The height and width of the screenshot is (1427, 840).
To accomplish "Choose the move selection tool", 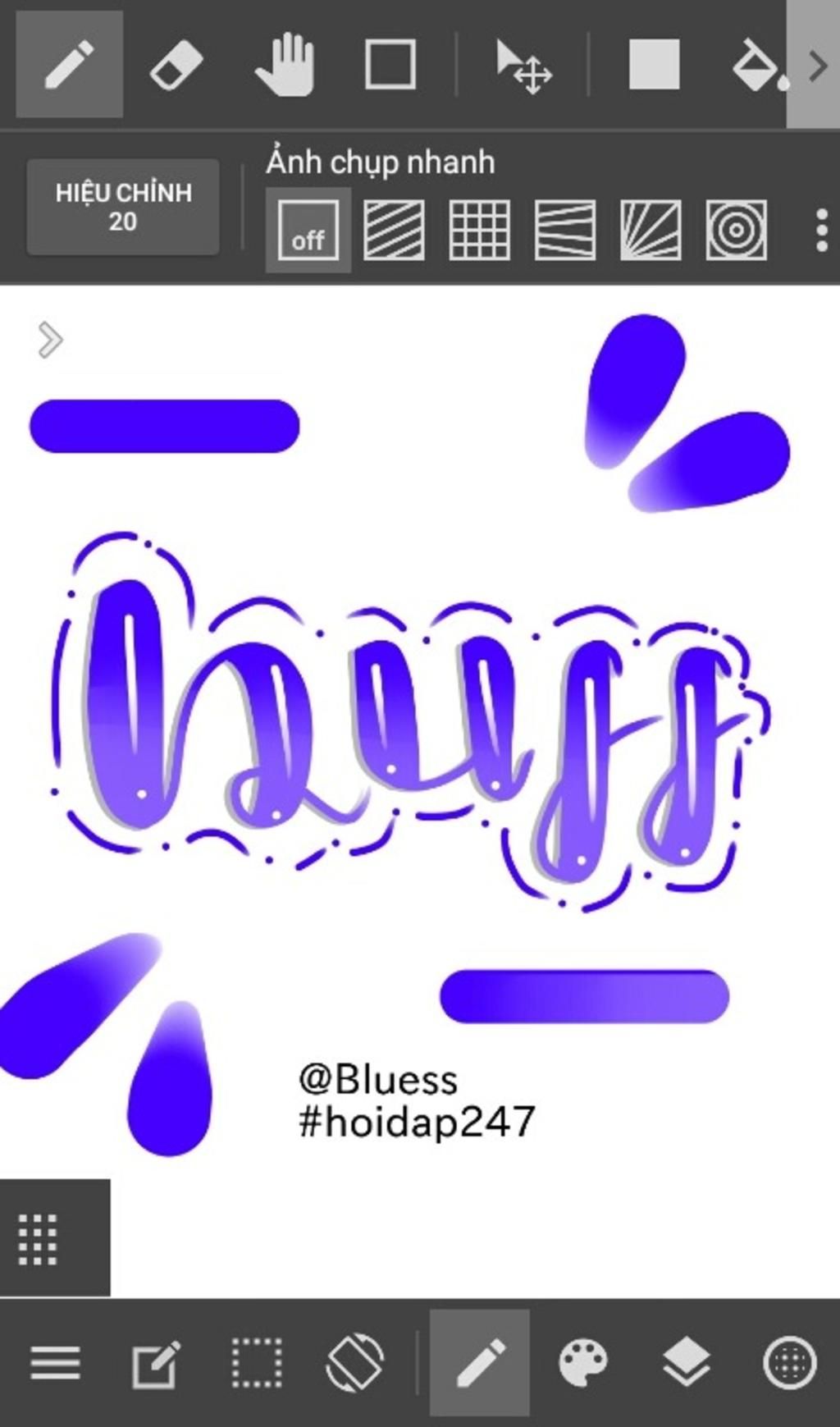I will [x=523, y=67].
